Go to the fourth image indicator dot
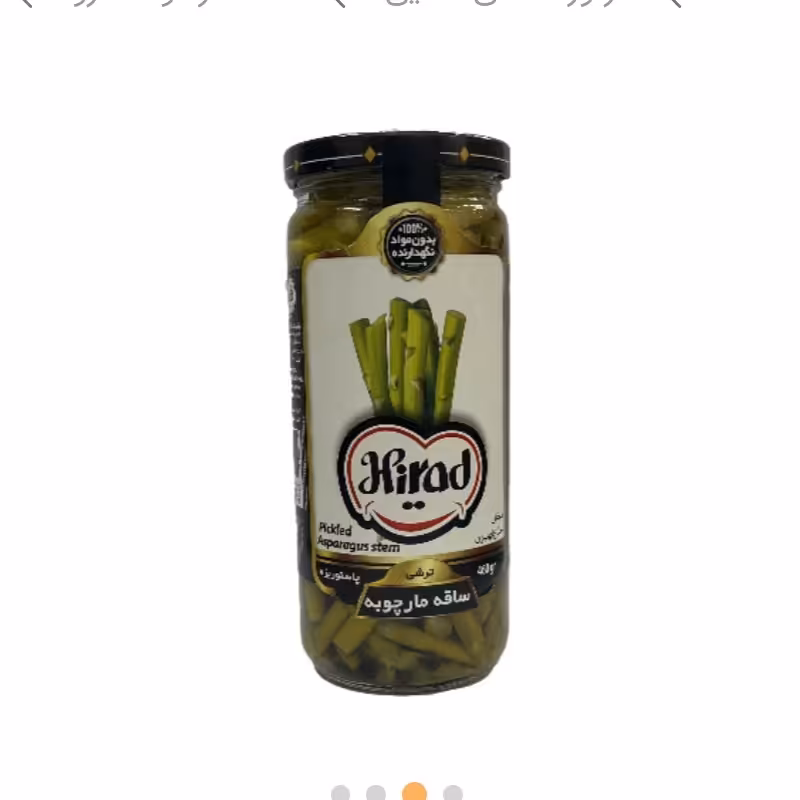 tap(453, 794)
